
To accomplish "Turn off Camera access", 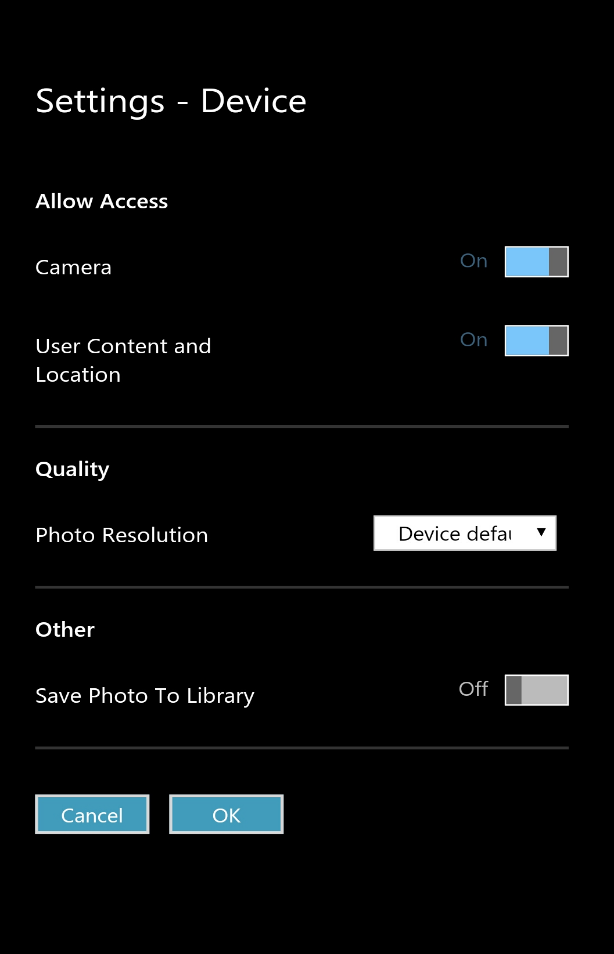I will click(536, 262).
